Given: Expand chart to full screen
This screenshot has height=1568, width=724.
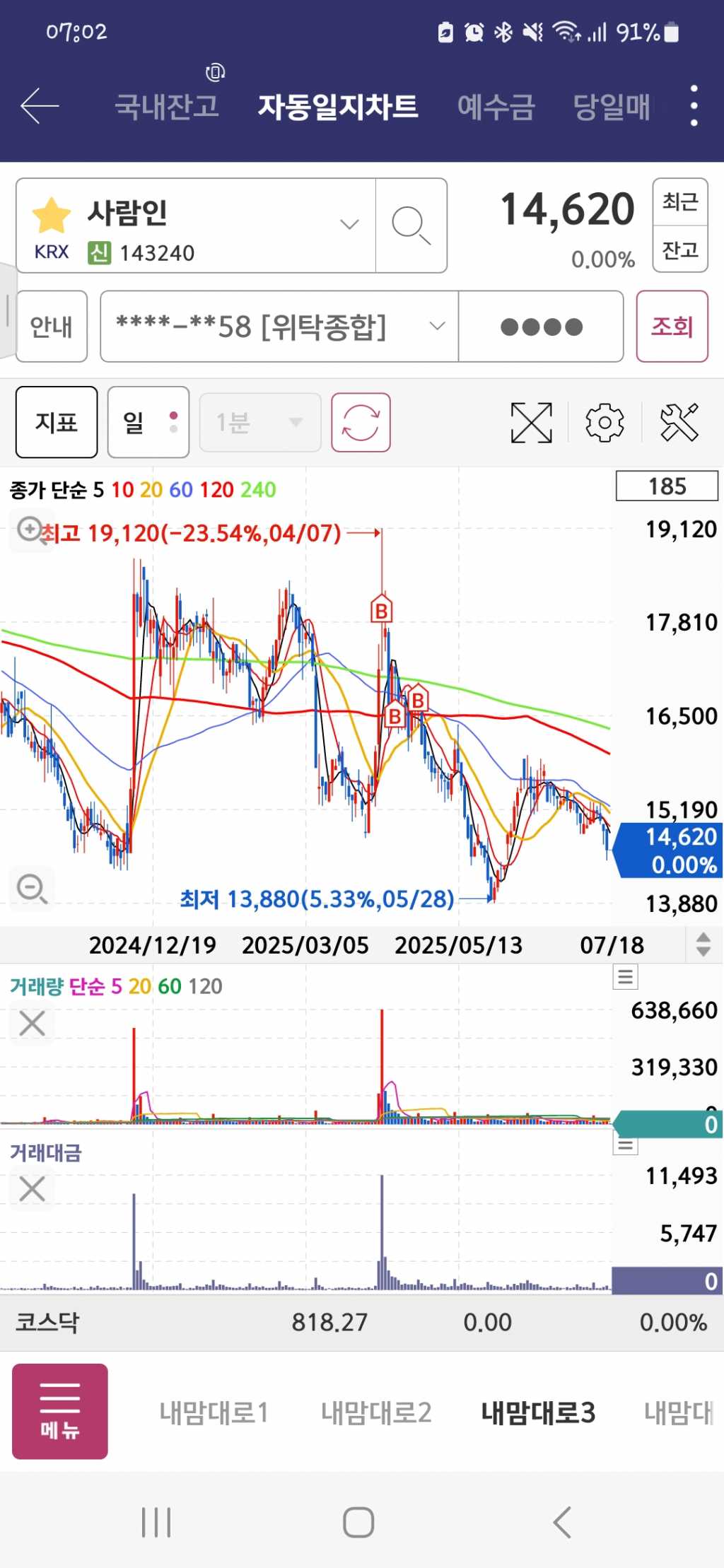Looking at the screenshot, I should 531,423.
